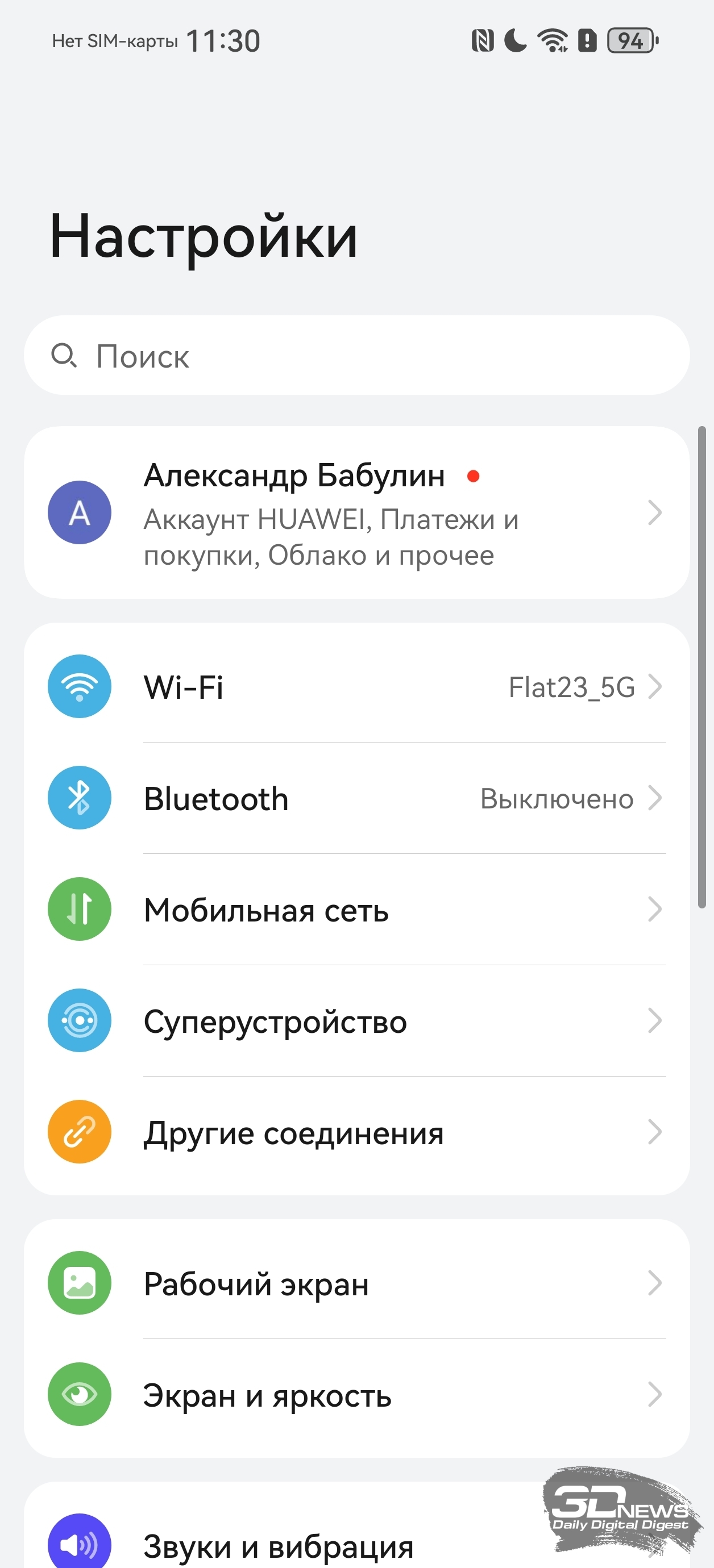This screenshot has width=714, height=1568.
Task: Go to Экран и яркость
Action: pyautogui.click(x=357, y=1395)
